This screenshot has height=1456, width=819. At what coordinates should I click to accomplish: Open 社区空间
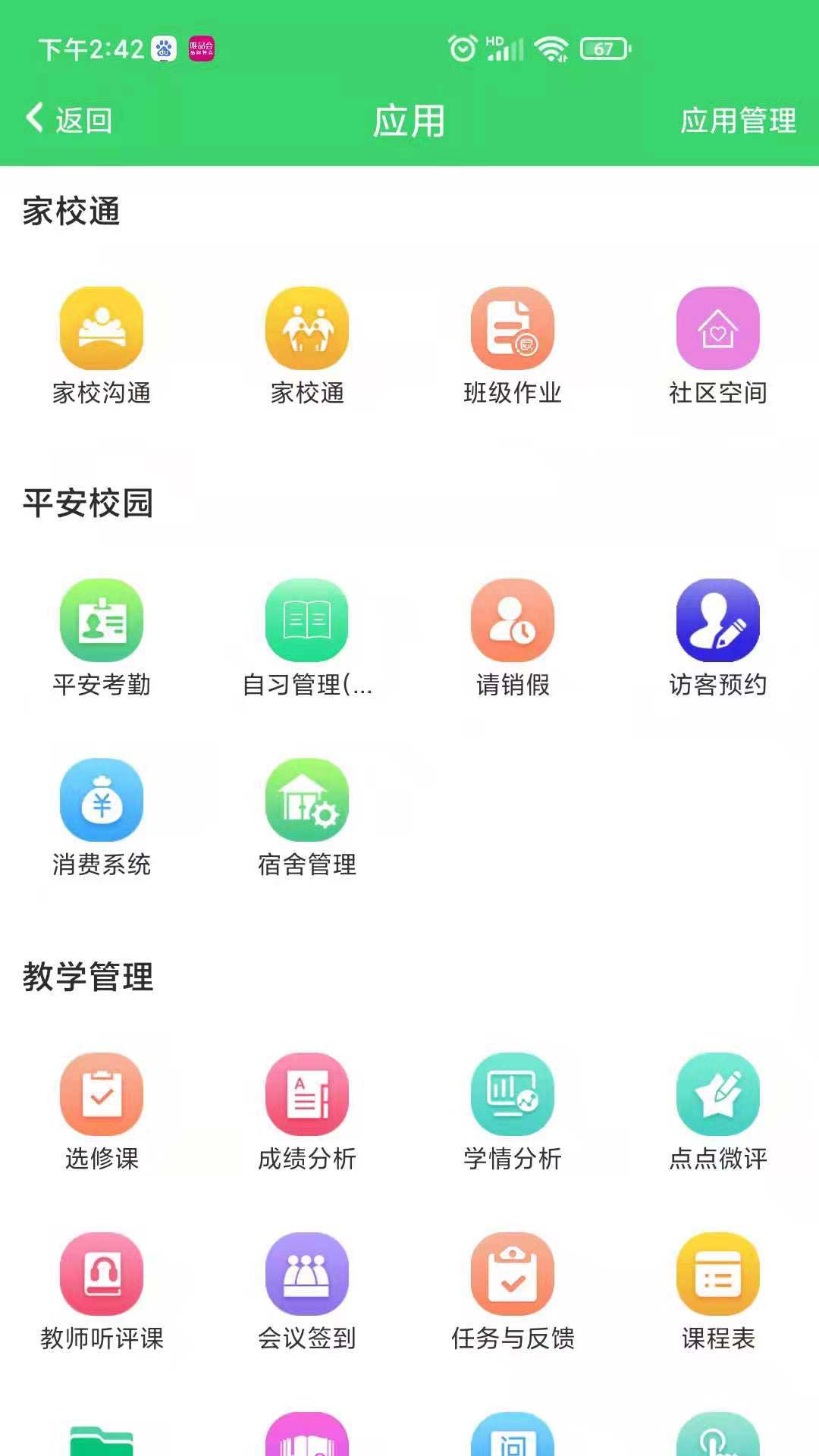pyautogui.click(x=717, y=328)
